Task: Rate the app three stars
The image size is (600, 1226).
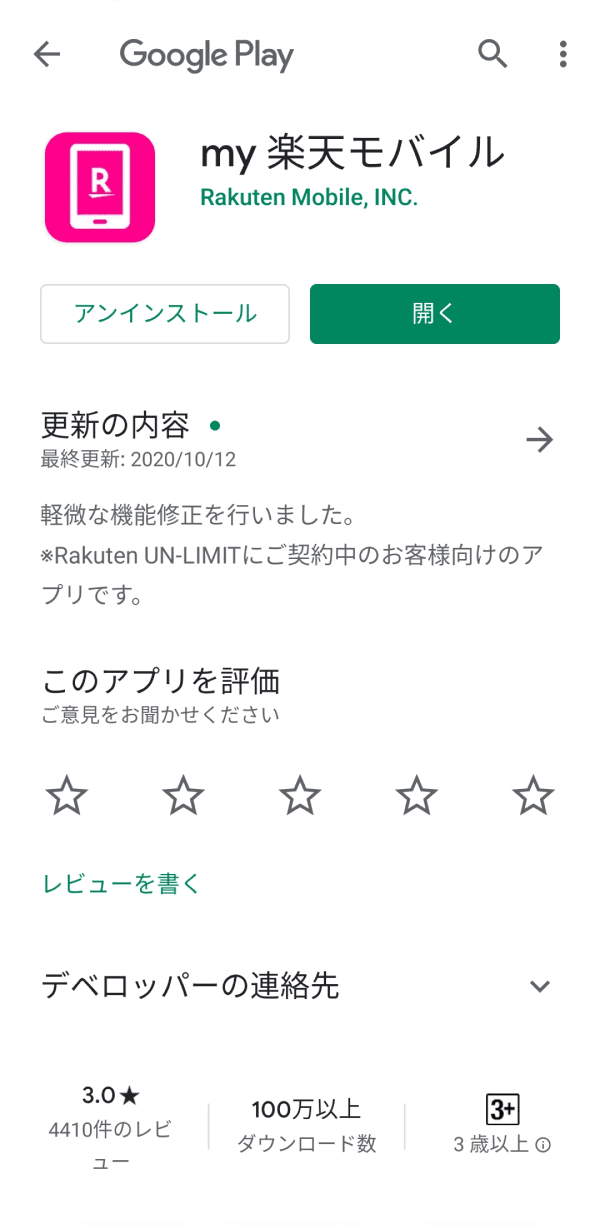Action: [x=300, y=796]
